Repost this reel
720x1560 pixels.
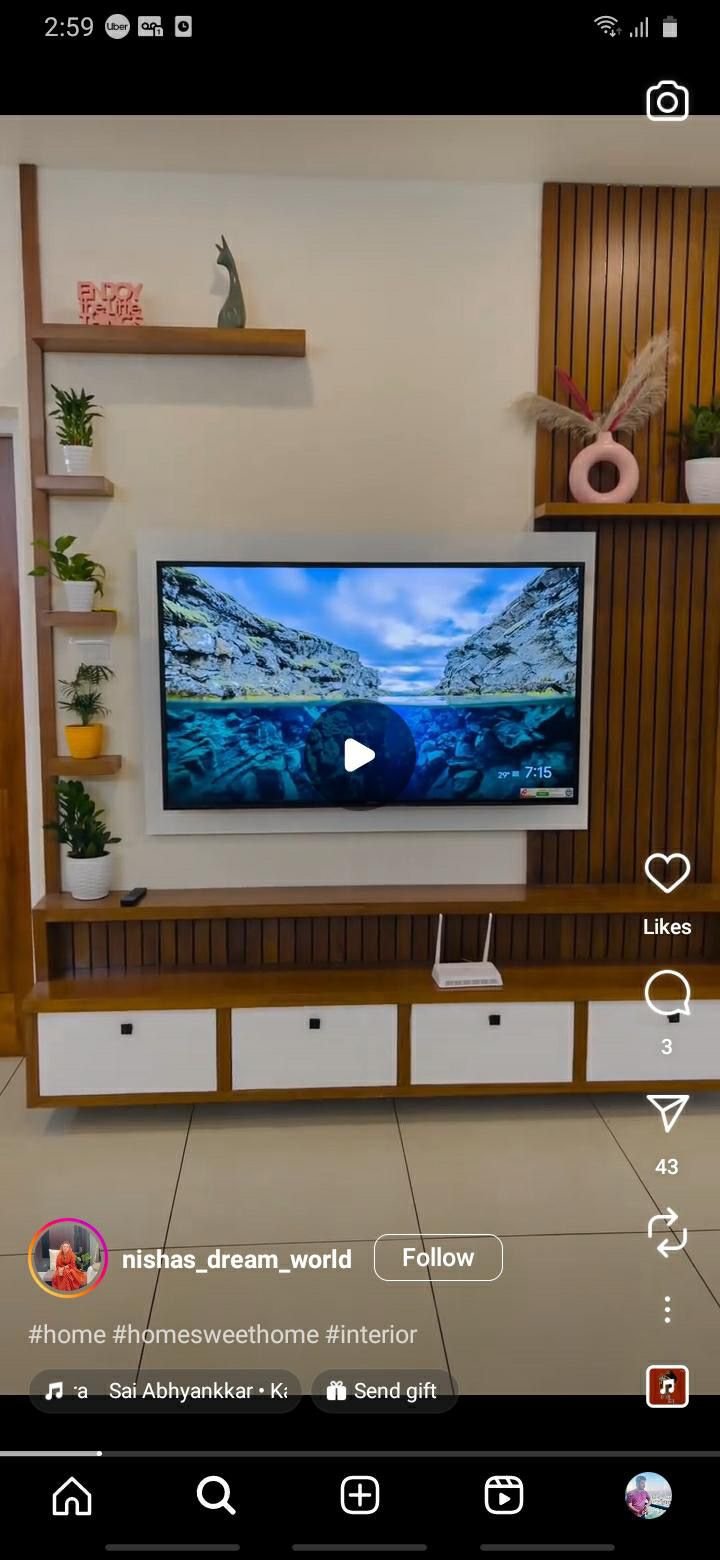coord(667,1233)
